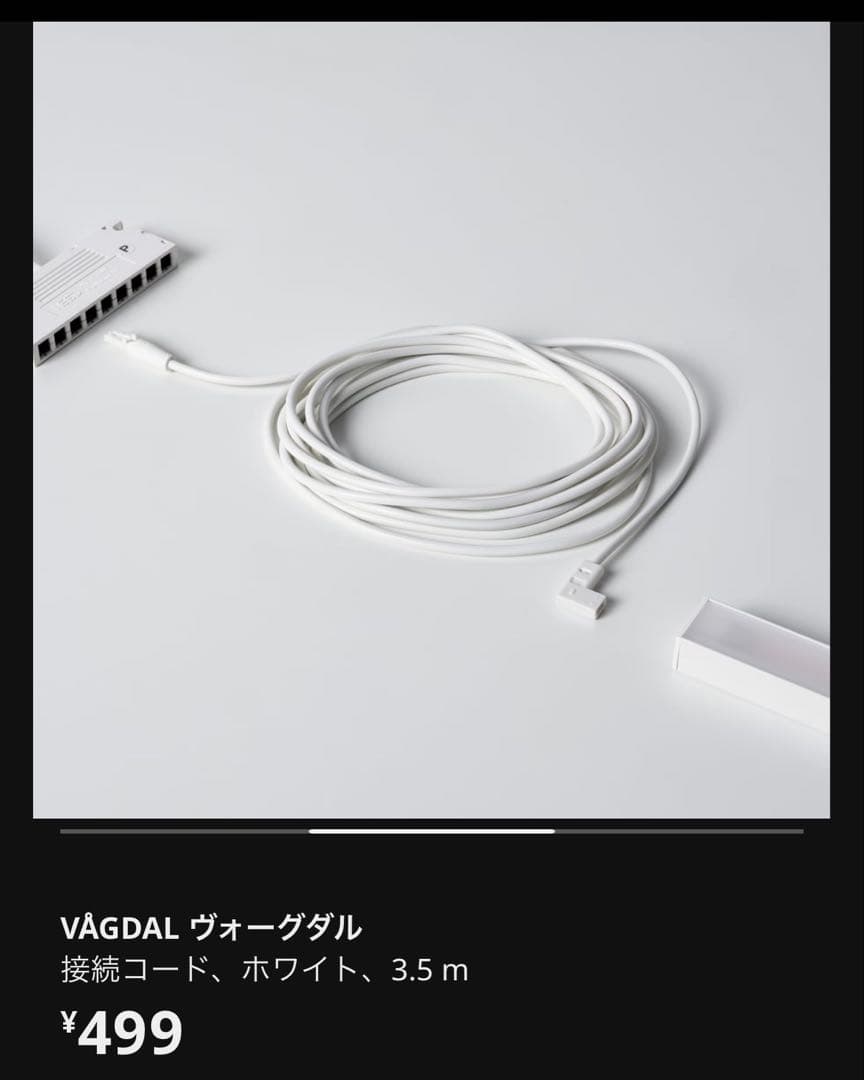Viewport: 864px width, 1080px height.
Task: Open the VÅGDAL cord product photo full-screen
Action: [x=431, y=420]
